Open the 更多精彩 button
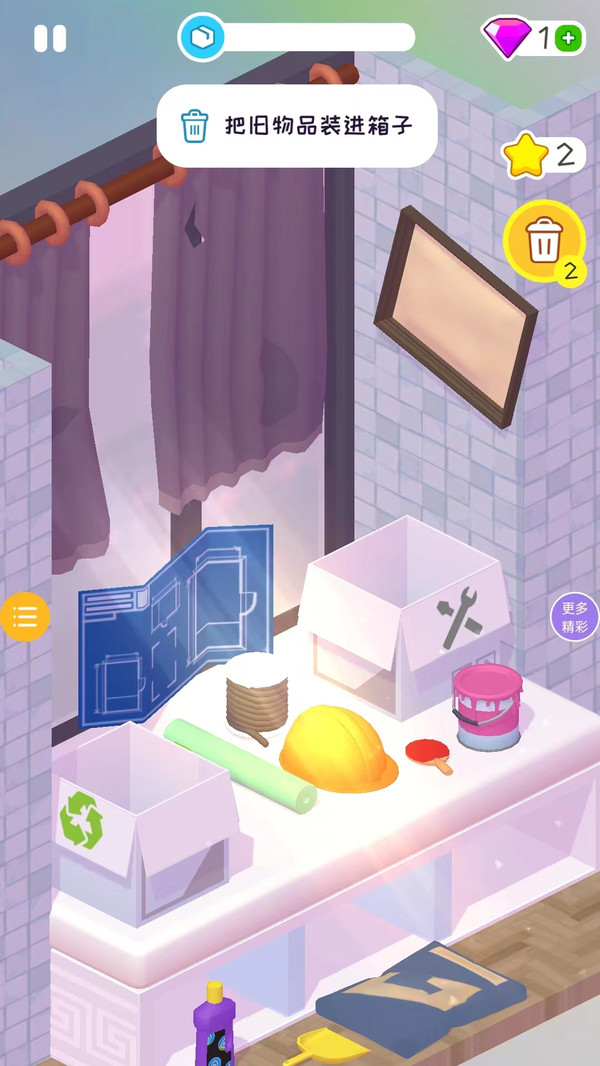This screenshot has height=1066, width=600. point(575,617)
